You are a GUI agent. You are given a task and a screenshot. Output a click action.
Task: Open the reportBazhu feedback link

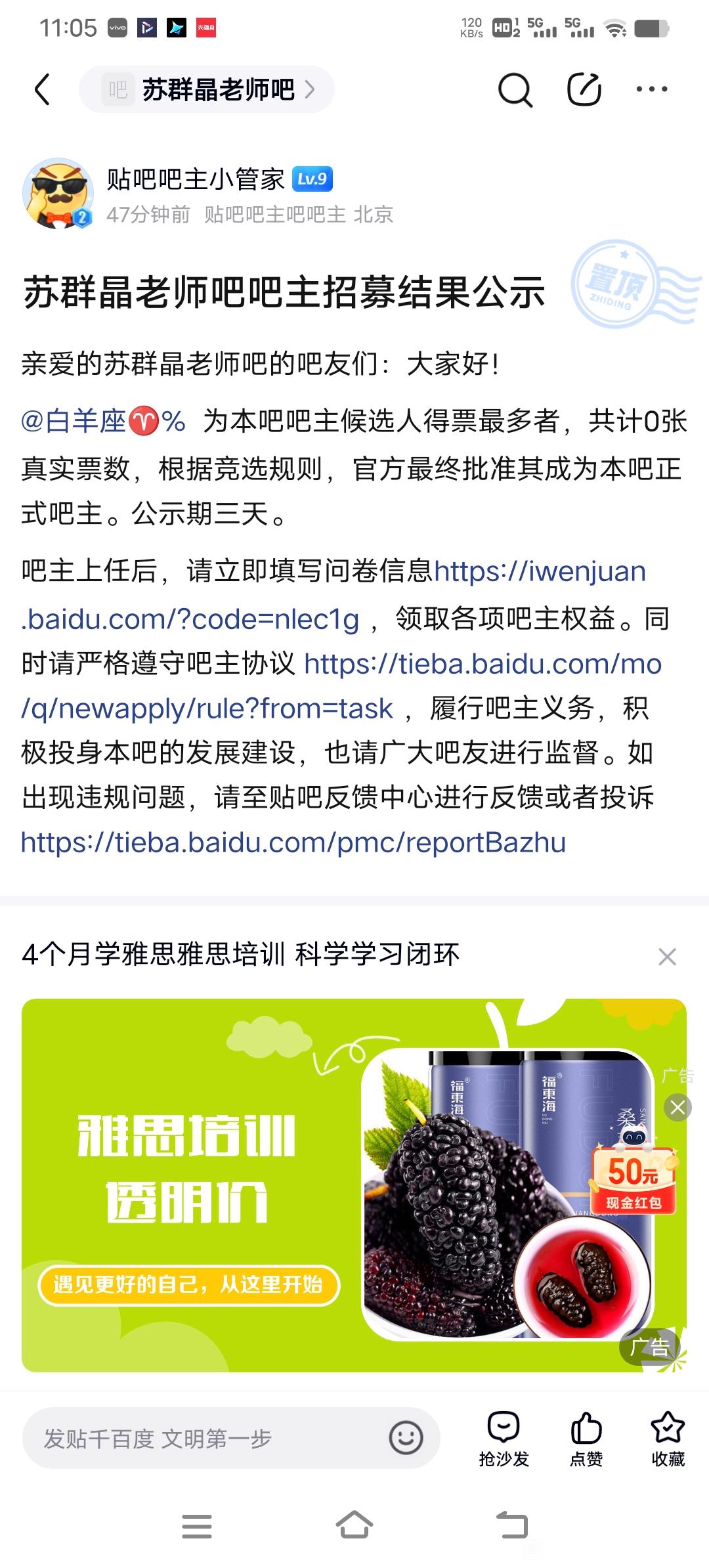[293, 842]
